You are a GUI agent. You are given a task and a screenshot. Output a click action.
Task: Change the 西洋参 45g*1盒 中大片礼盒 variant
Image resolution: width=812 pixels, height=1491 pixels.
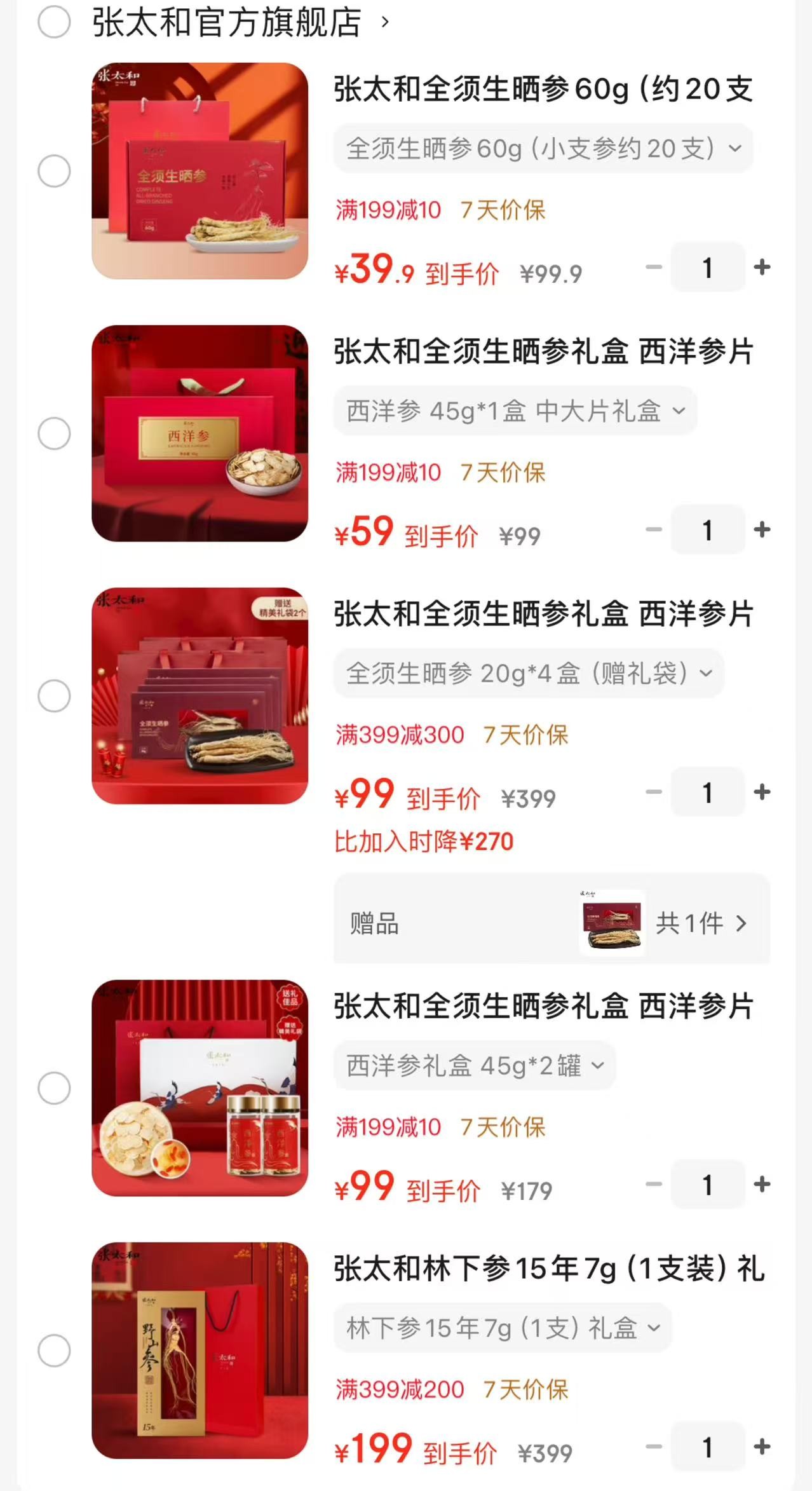515,411
